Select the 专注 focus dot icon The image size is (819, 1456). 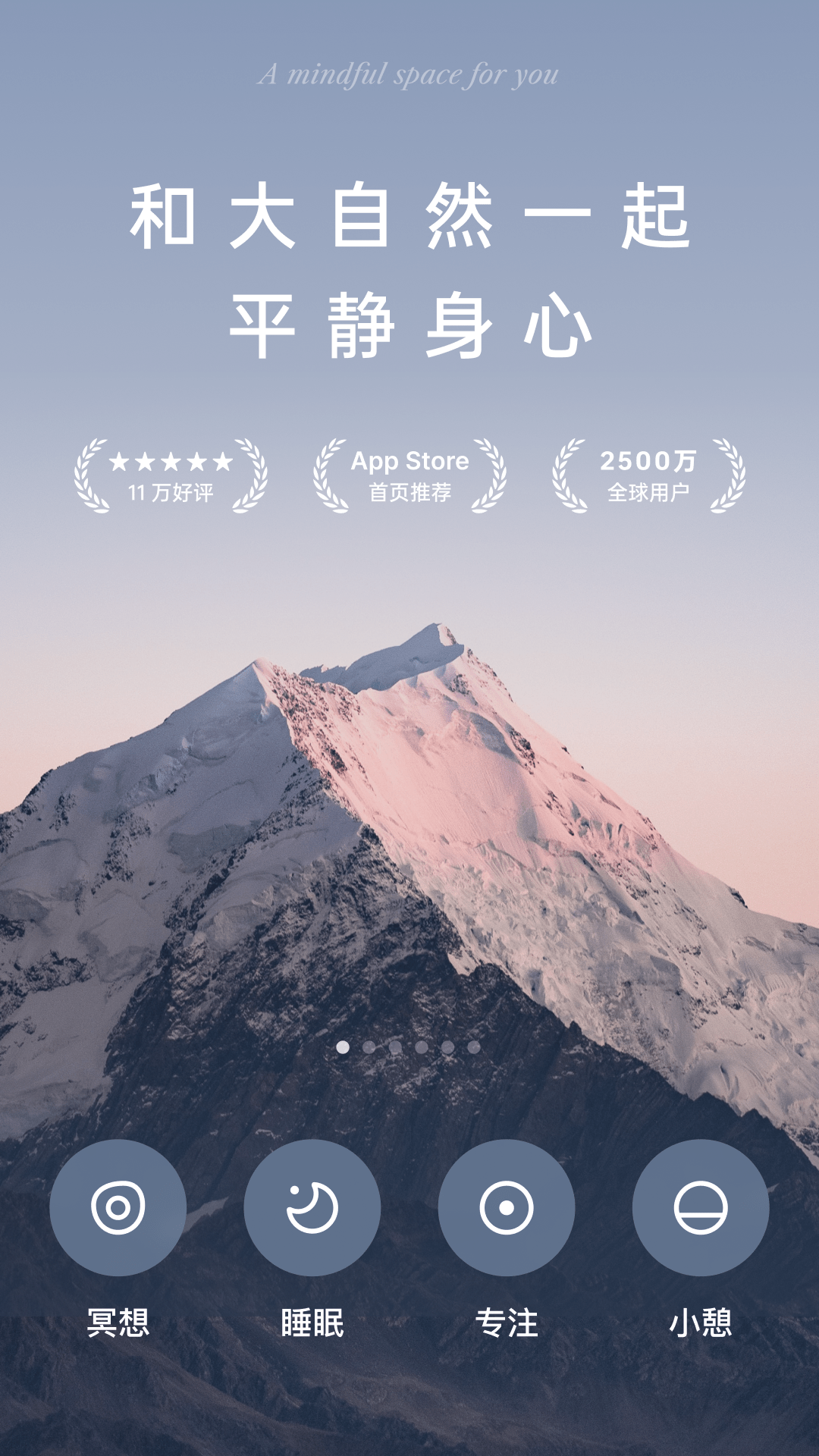(506, 1207)
